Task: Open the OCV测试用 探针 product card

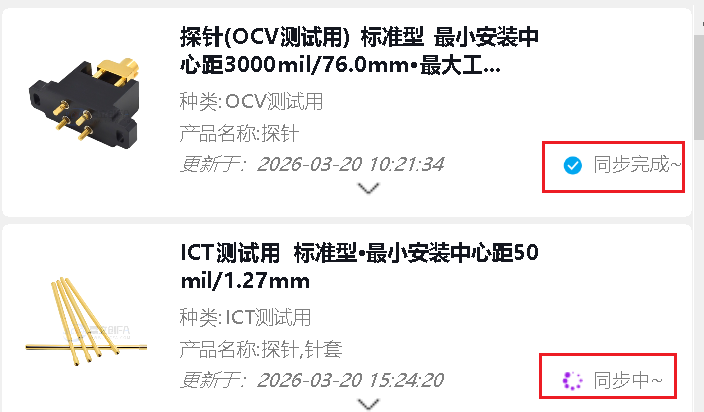Action: pyautogui.click(x=359, y=53)
